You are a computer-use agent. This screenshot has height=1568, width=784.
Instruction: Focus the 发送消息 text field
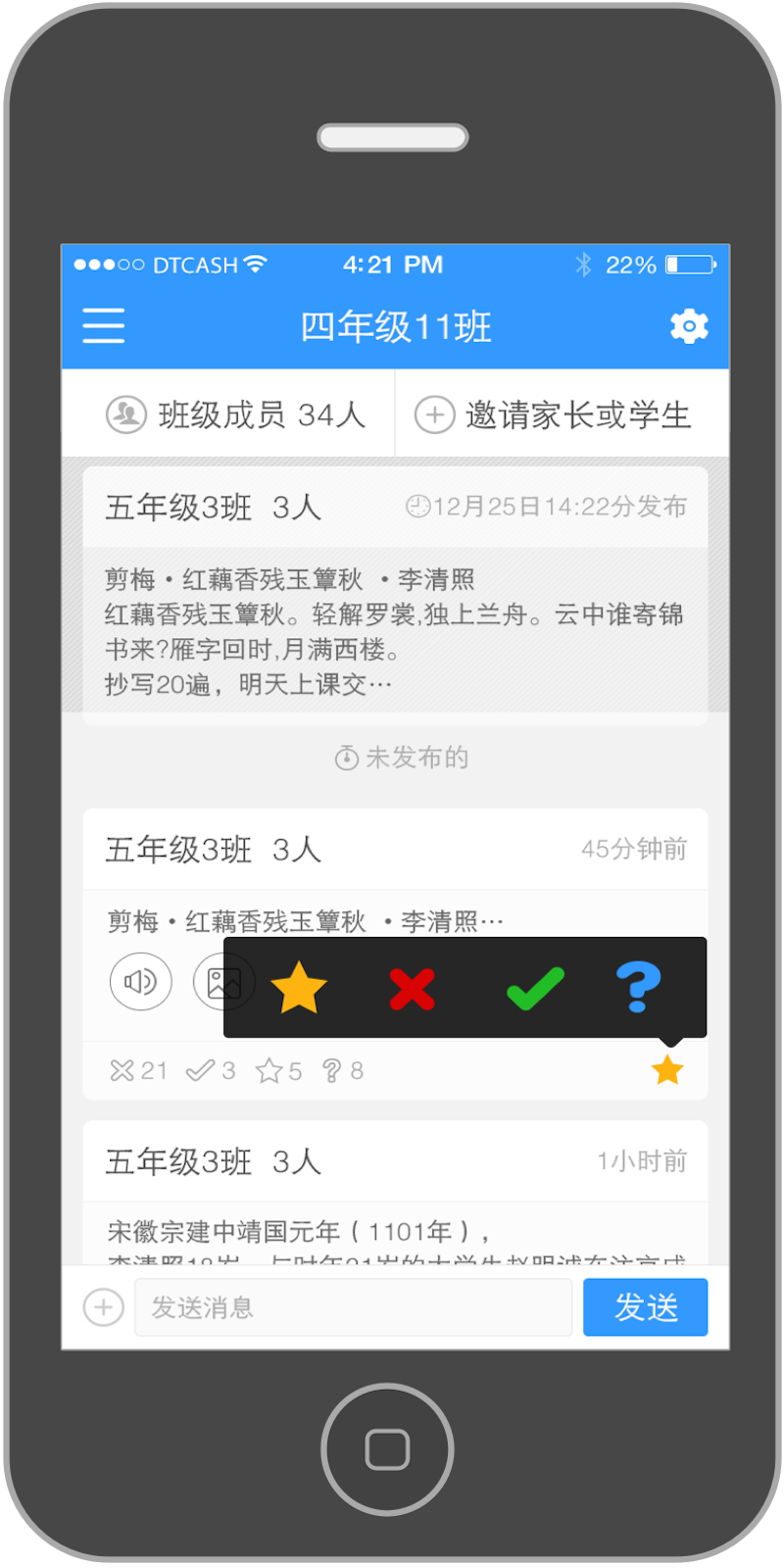(x=353, y=1306)
